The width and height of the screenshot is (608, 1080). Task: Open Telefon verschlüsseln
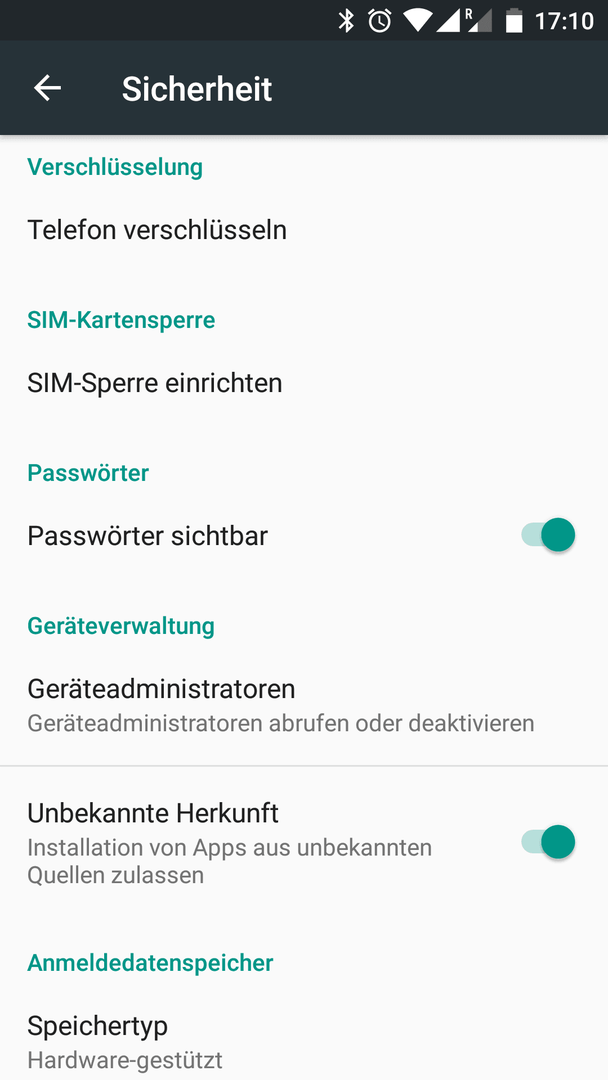(x=304, y=230)
